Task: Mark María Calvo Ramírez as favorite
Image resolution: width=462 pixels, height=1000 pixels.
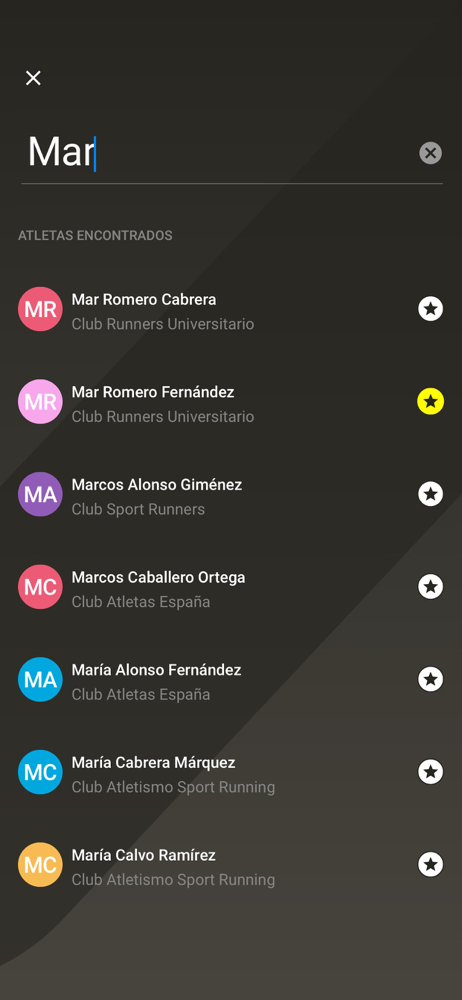Action: pyautogui.click(x=431, y=865)
